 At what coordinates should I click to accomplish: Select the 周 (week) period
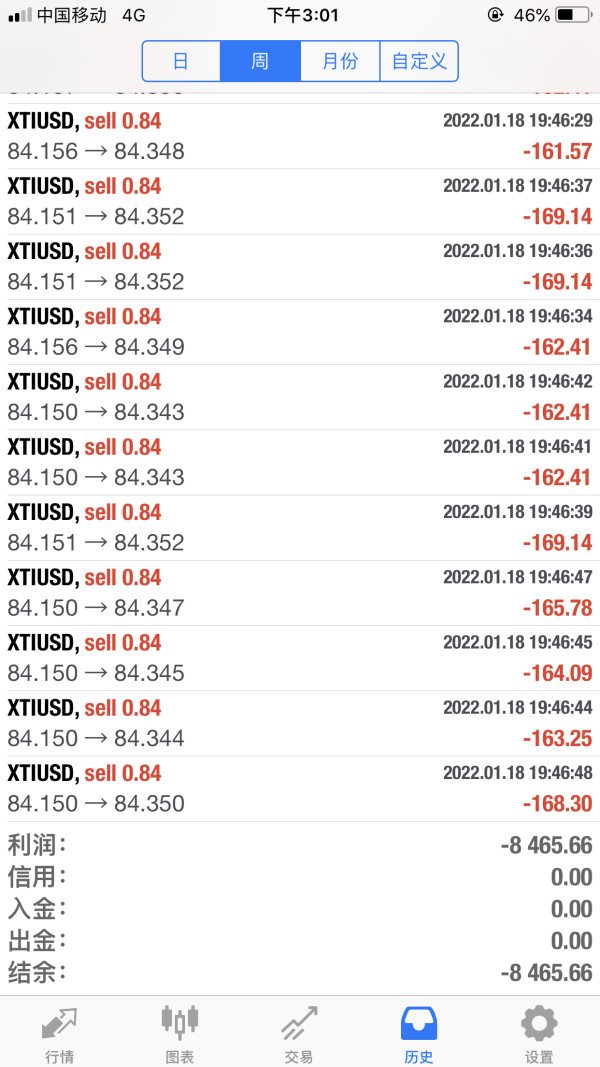point(260,61)
